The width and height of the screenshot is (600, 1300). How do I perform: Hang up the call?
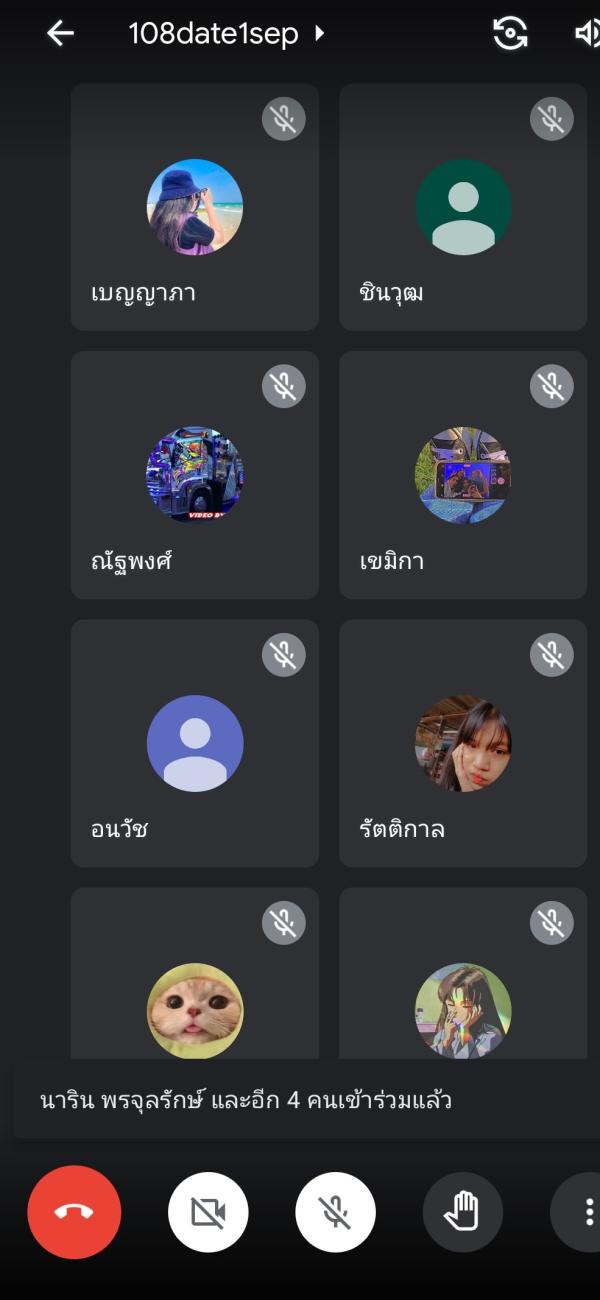[x=74, y=1212]
